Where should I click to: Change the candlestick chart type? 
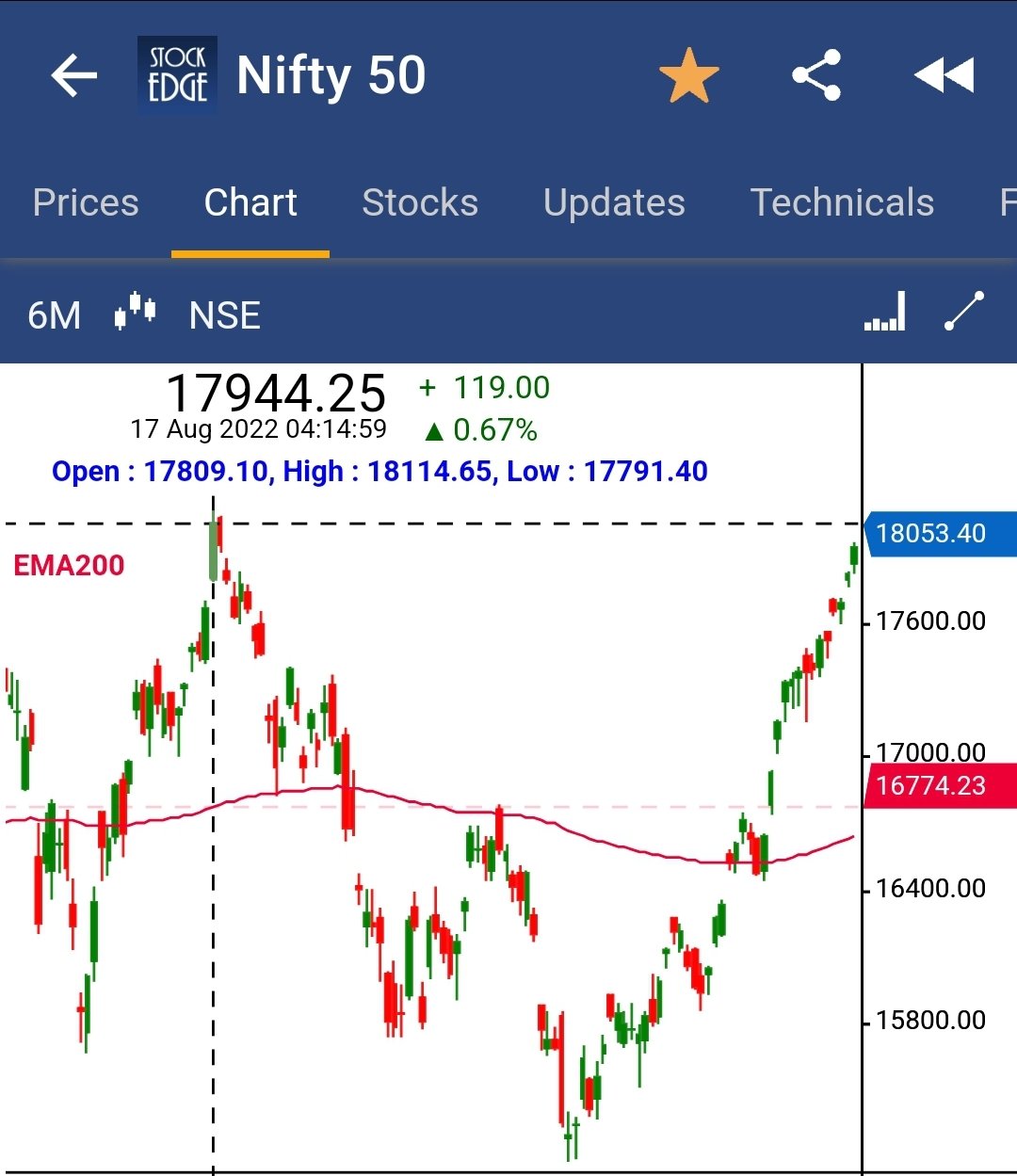136,312
